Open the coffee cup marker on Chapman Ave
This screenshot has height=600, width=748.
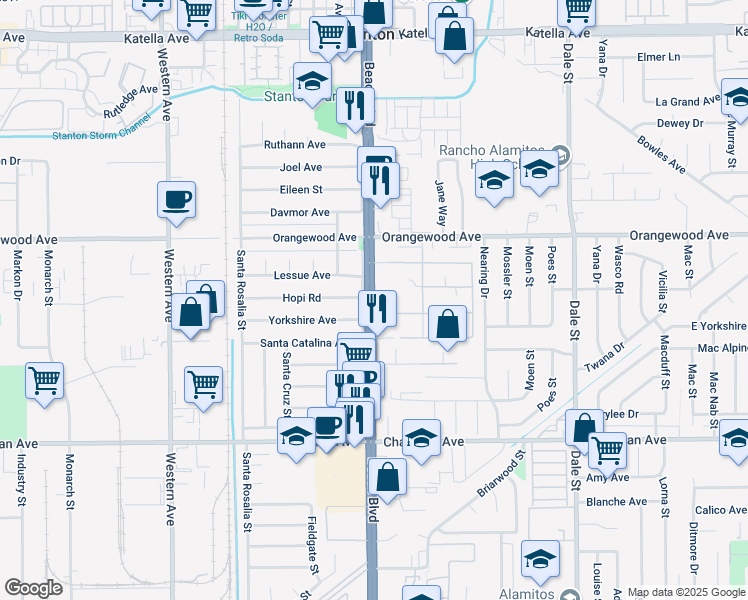click(326, 426)
